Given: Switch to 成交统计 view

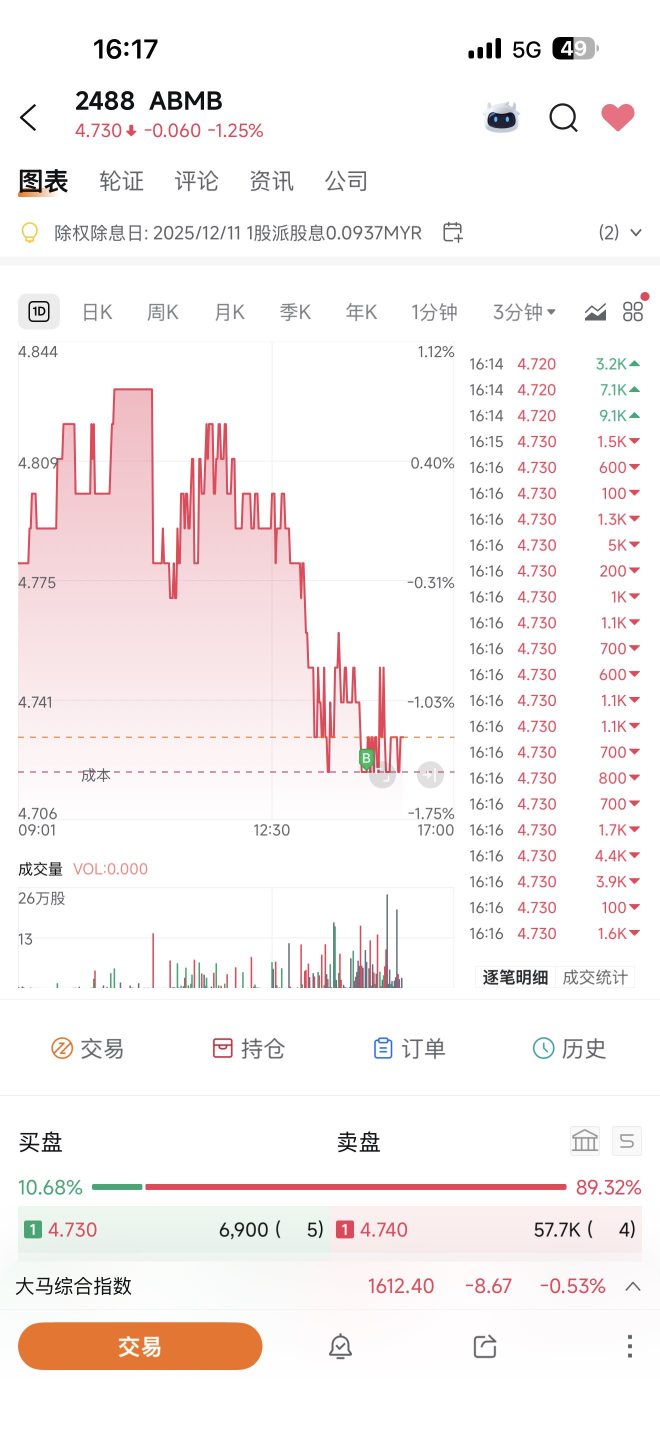Looking at the screenshot, I should pyautogui.click(x=595, y=977).
